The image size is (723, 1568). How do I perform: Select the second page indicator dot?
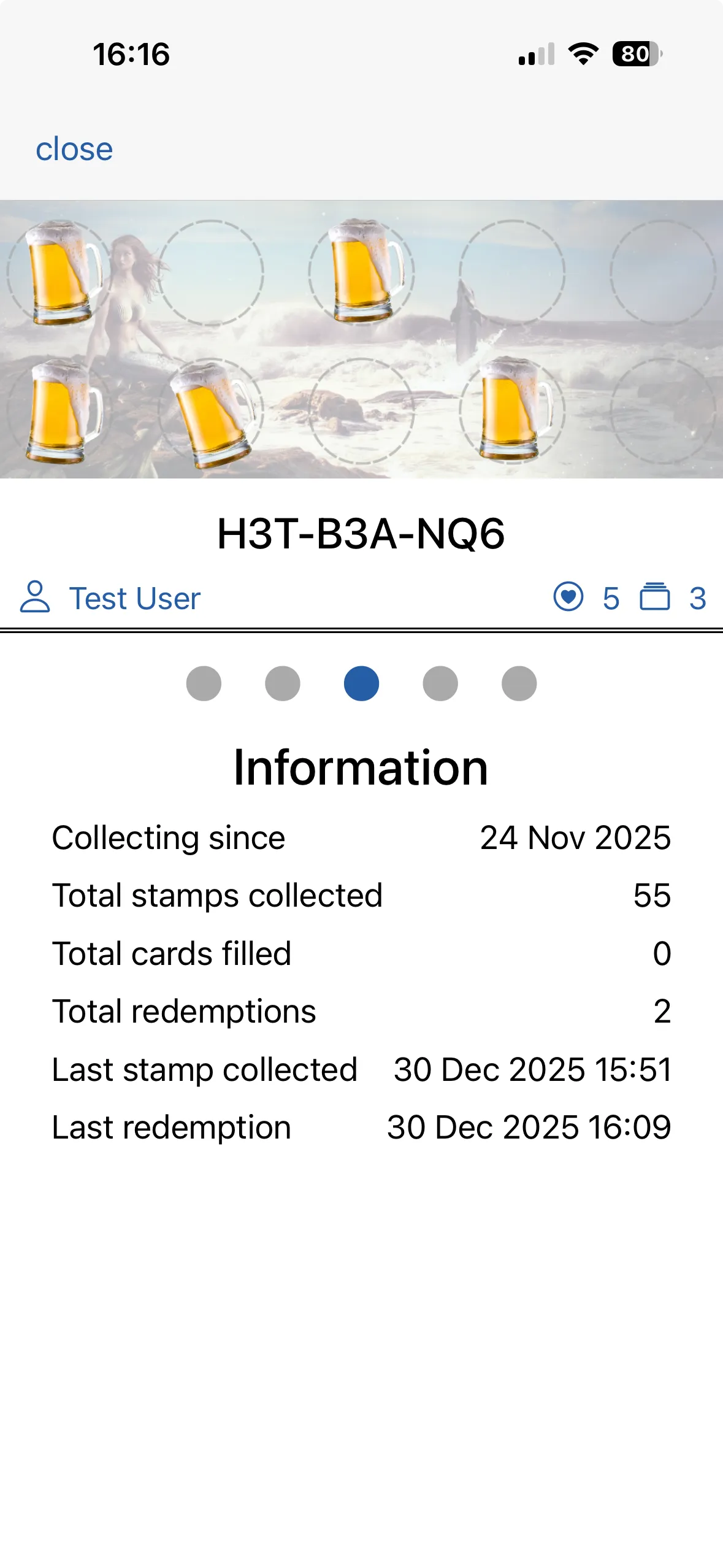click(283, 683)
